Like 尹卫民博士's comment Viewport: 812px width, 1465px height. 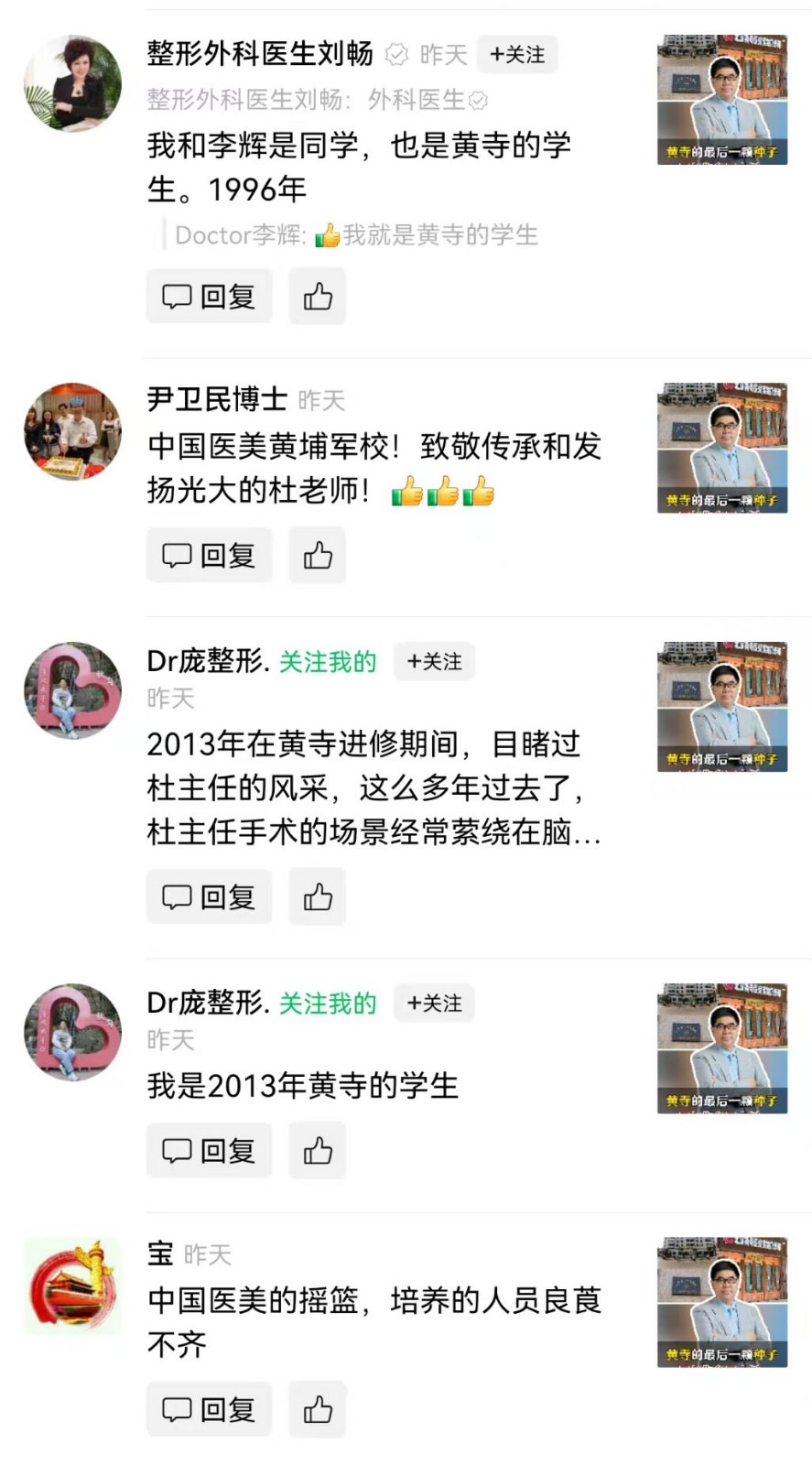pyautogui.click(x=318, y=556)
